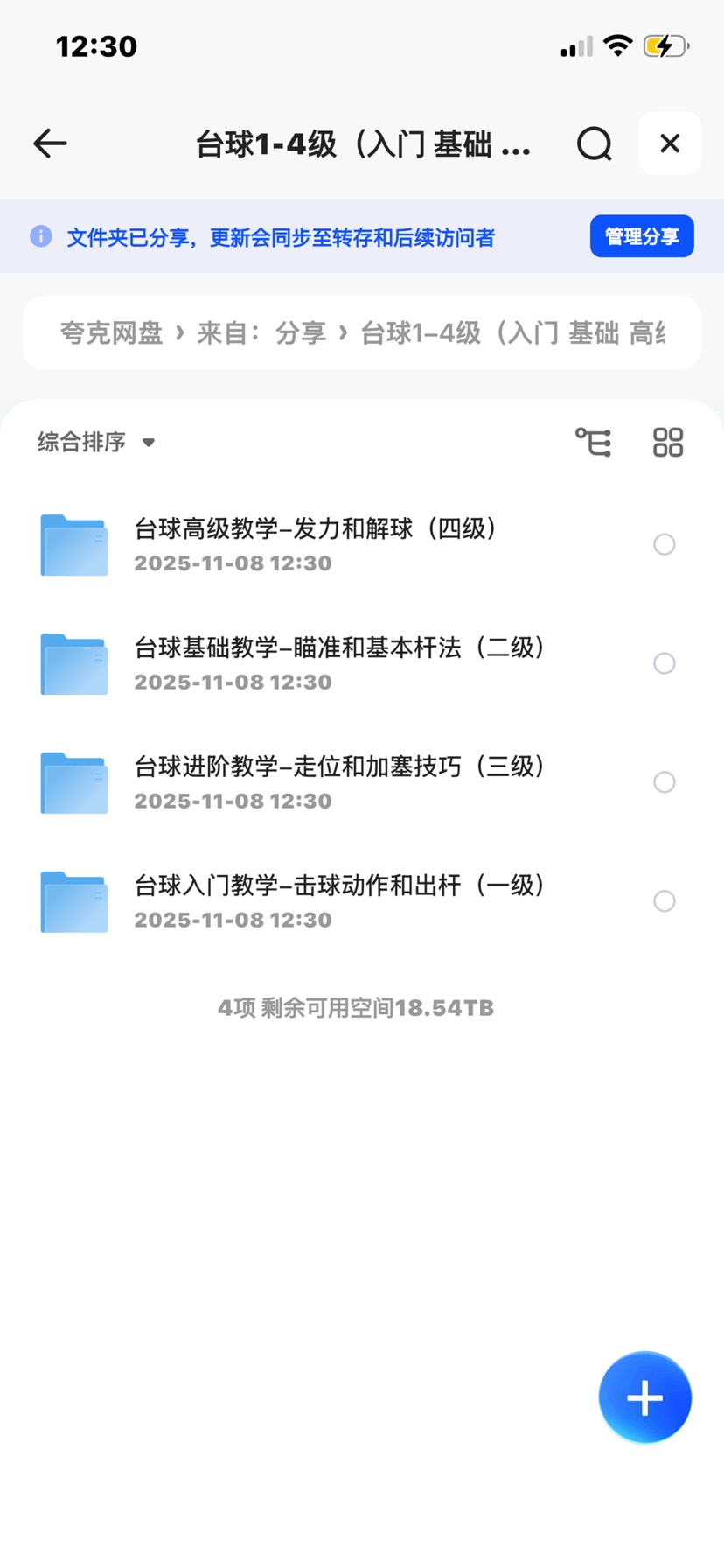Screen dimensions: 724x1568
Task: Open the 台球高级教学 folder icon
Action: pos(73,544)
